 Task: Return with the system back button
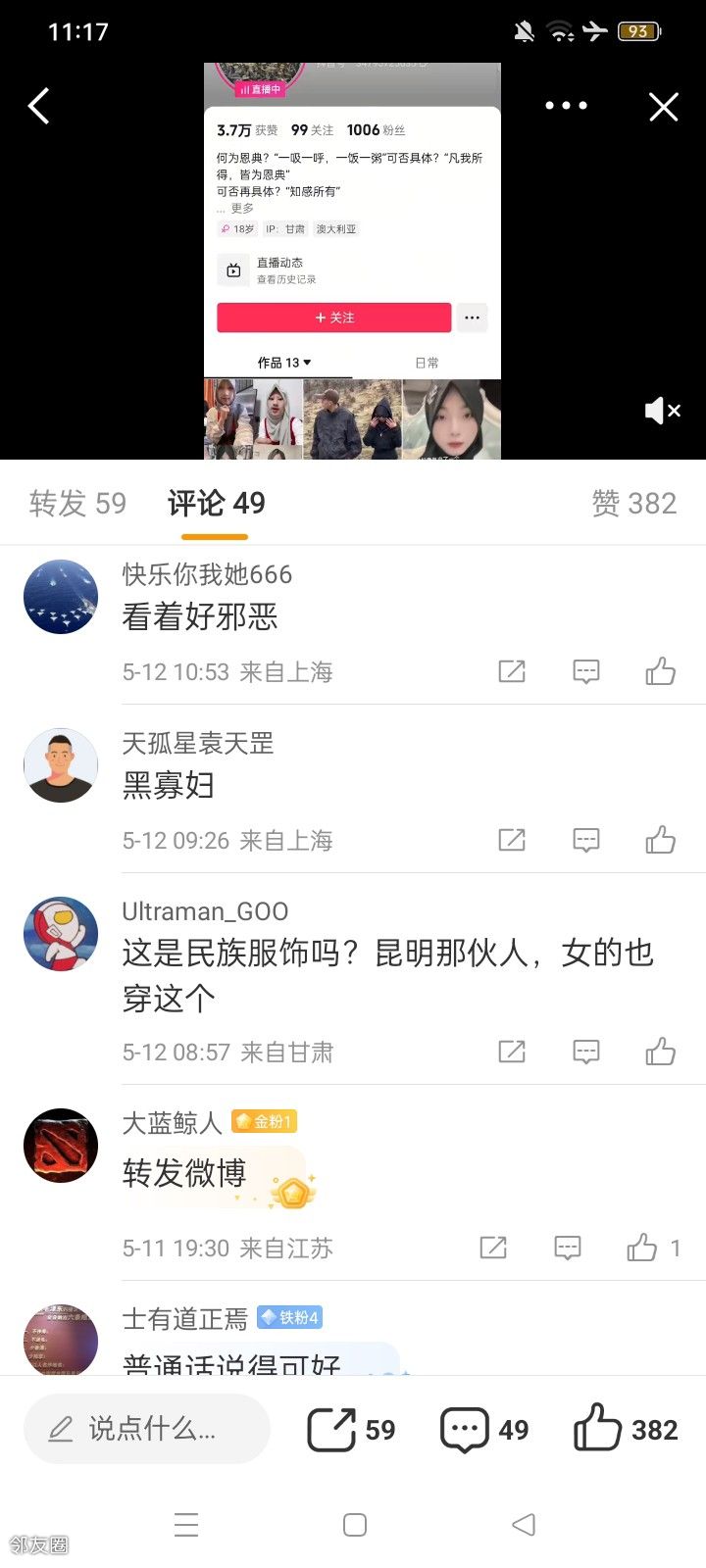coord(524,1525)
